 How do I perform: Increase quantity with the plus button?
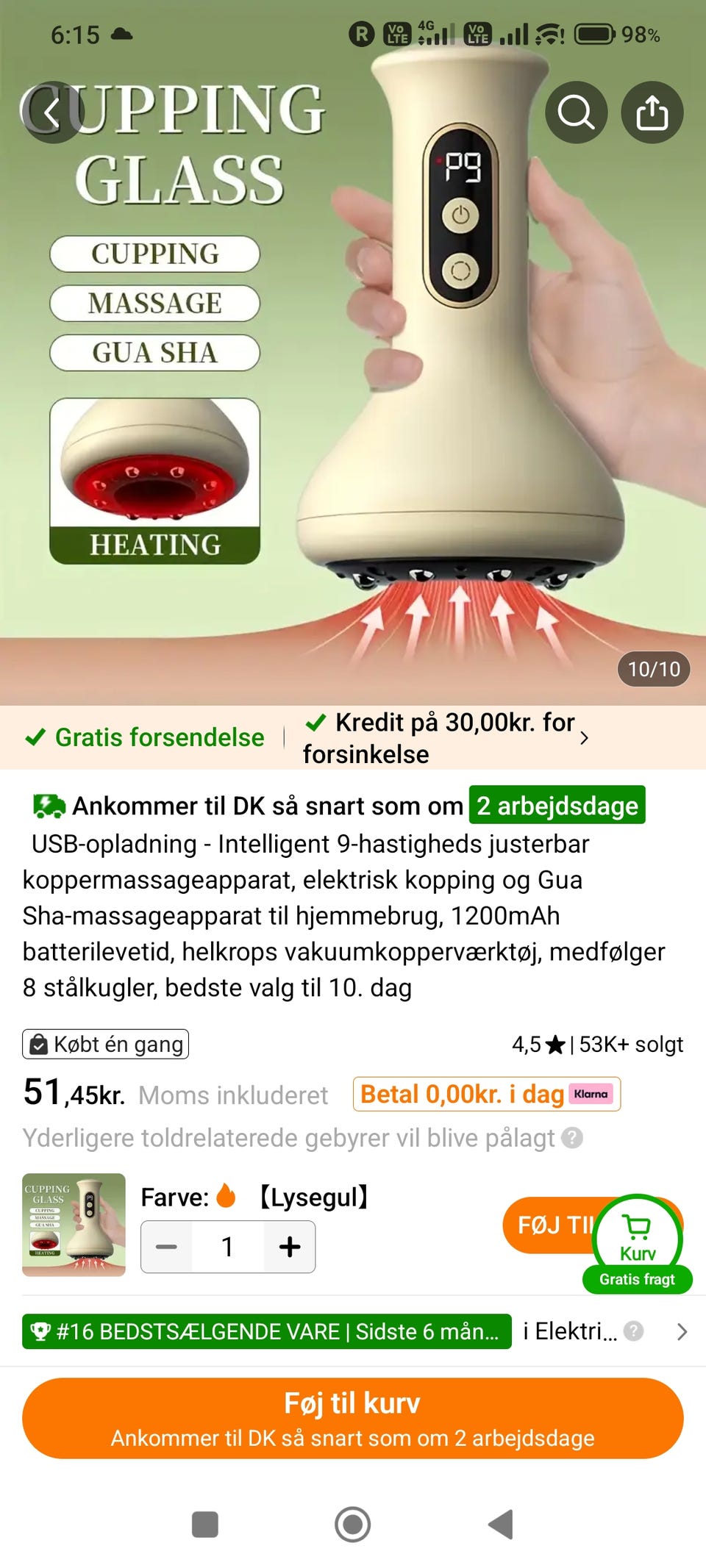click(290, 1247)
